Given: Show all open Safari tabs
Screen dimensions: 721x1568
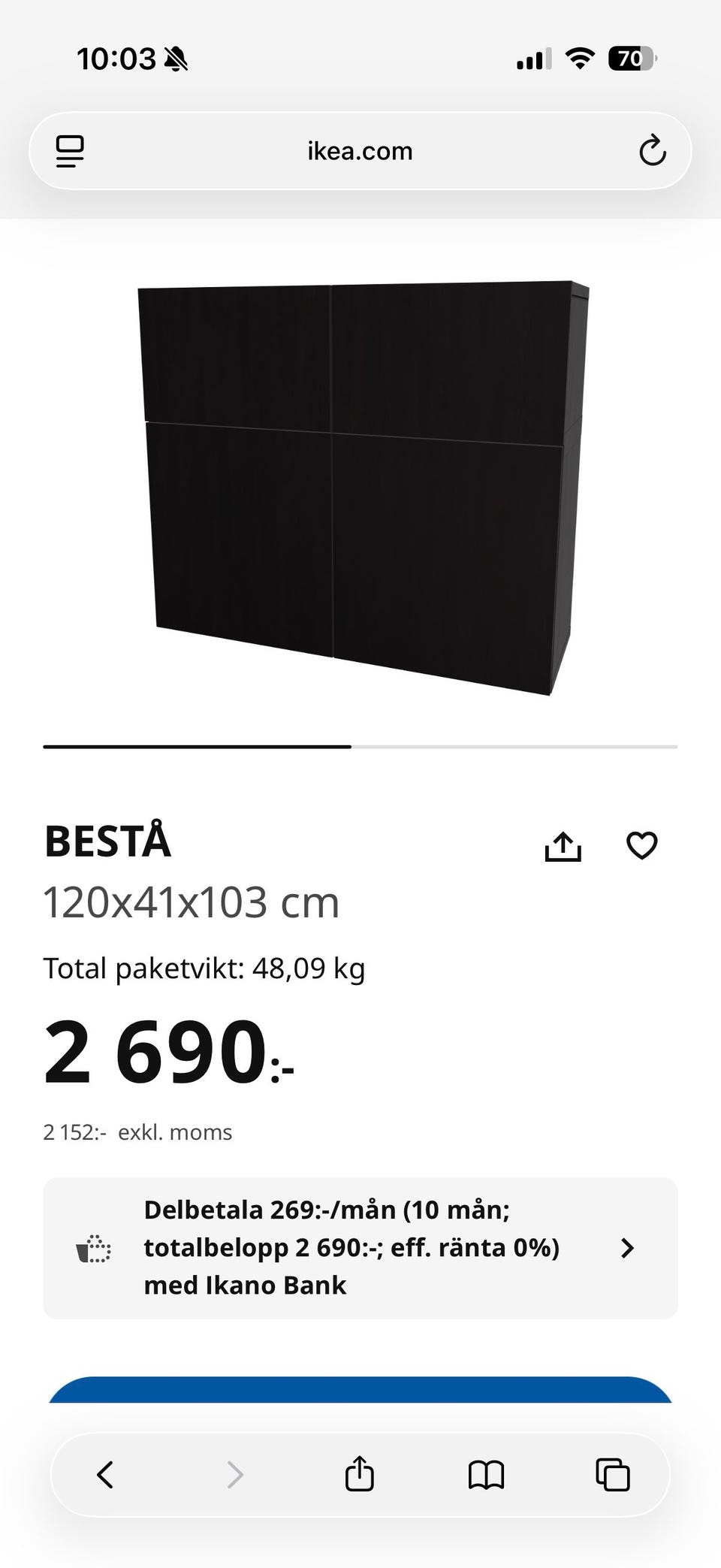Looking at the screenshot, I should (612, 1474).
